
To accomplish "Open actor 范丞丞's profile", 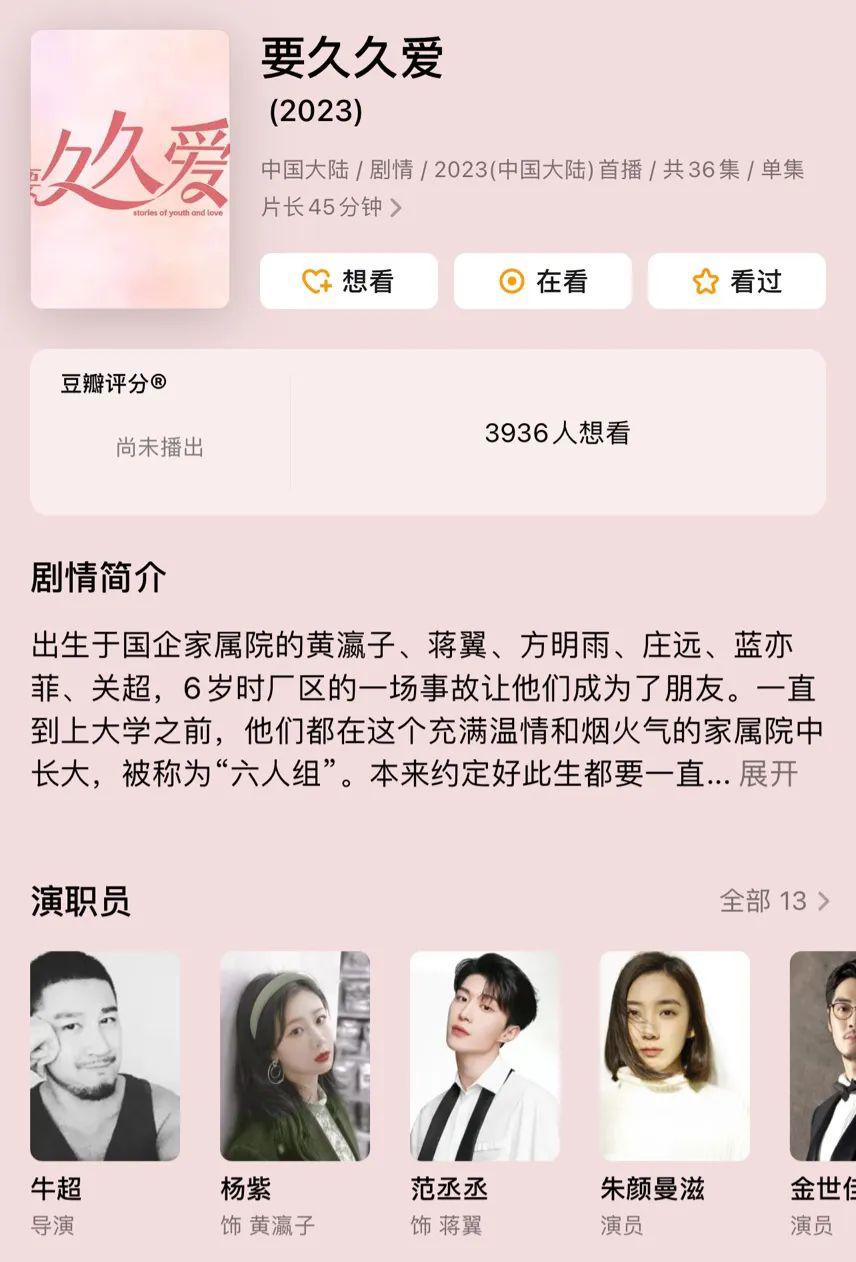I will coord(485,1056).
